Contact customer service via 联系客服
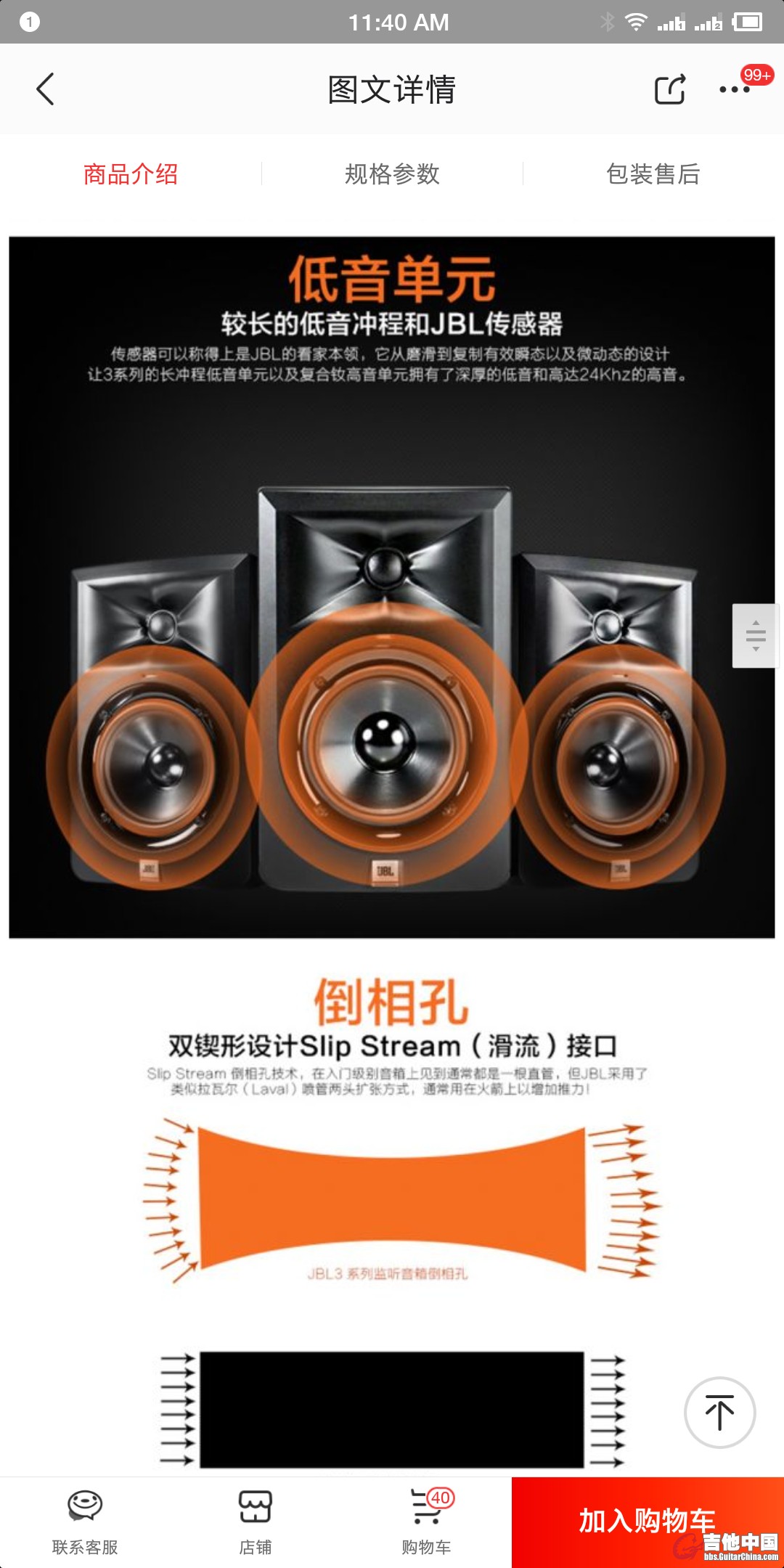Image resolution: width=784 pixels, height=1568 pixels. [x=85, y=1522]
